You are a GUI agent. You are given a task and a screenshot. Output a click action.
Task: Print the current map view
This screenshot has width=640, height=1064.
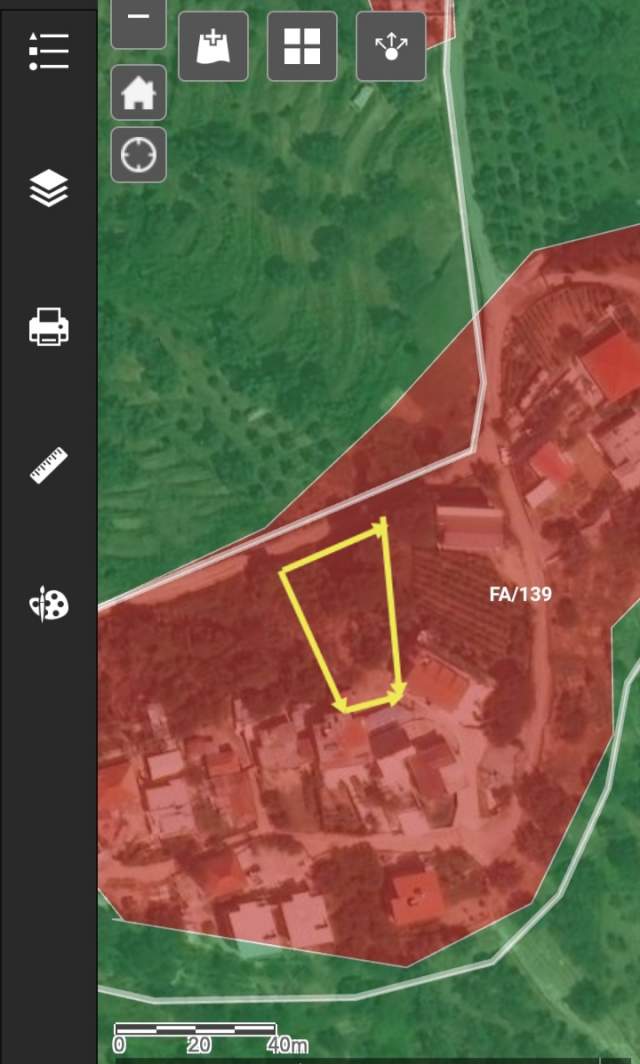(x=48, y=327)
